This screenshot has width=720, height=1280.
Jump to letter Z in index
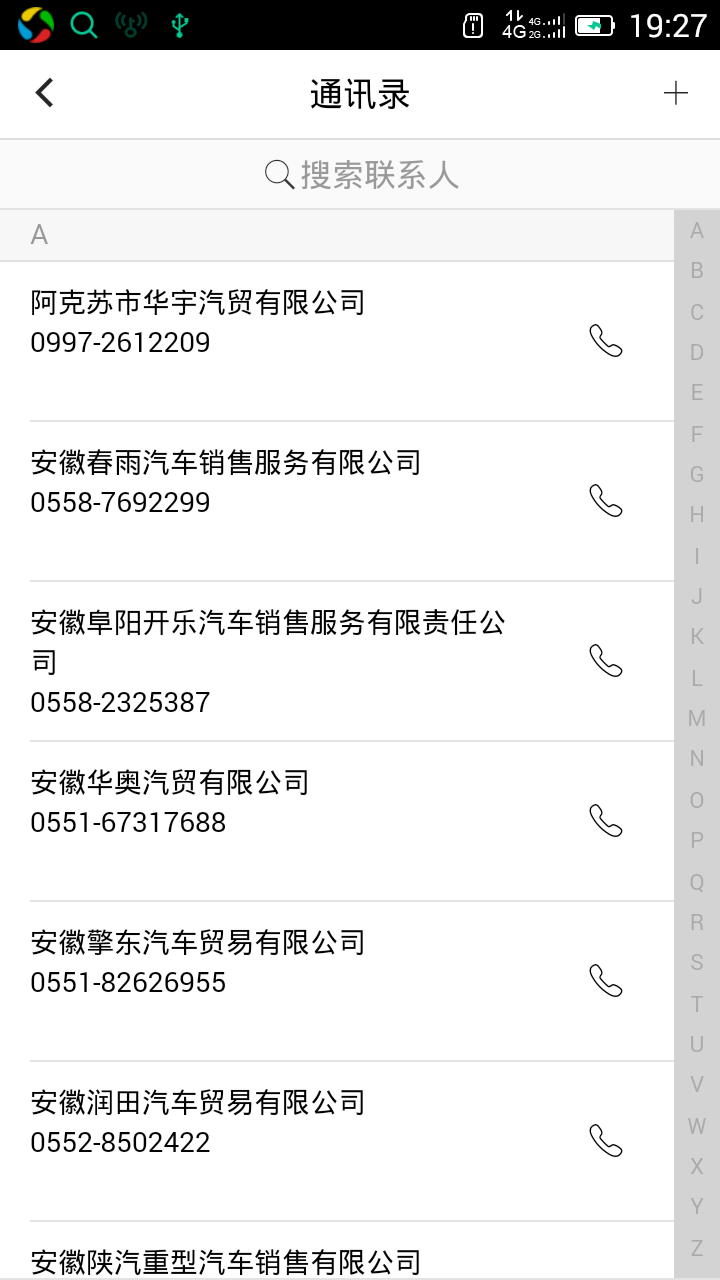(697, 1248)
